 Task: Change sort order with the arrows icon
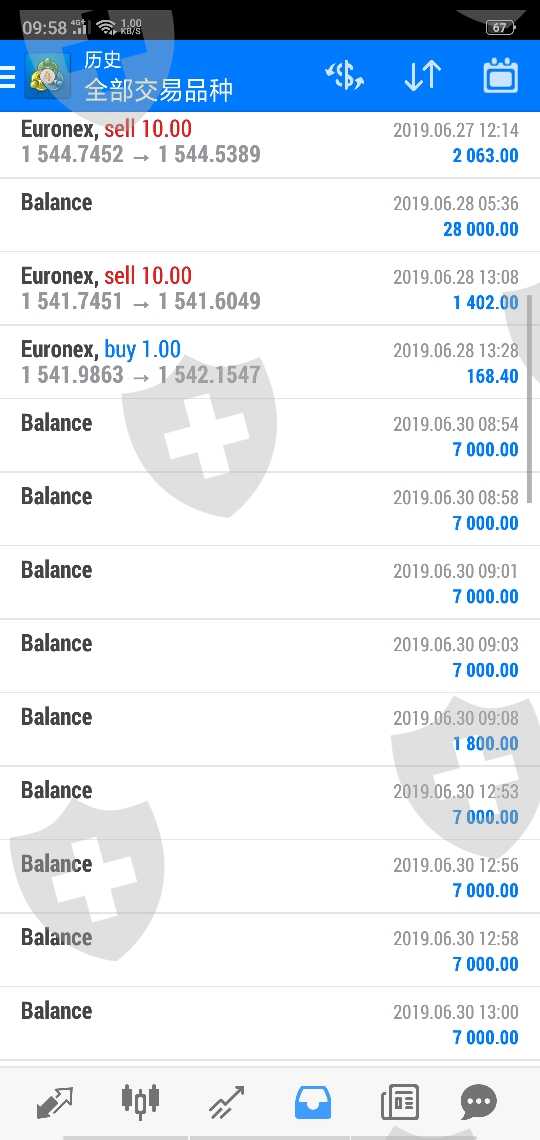point(422,76)
